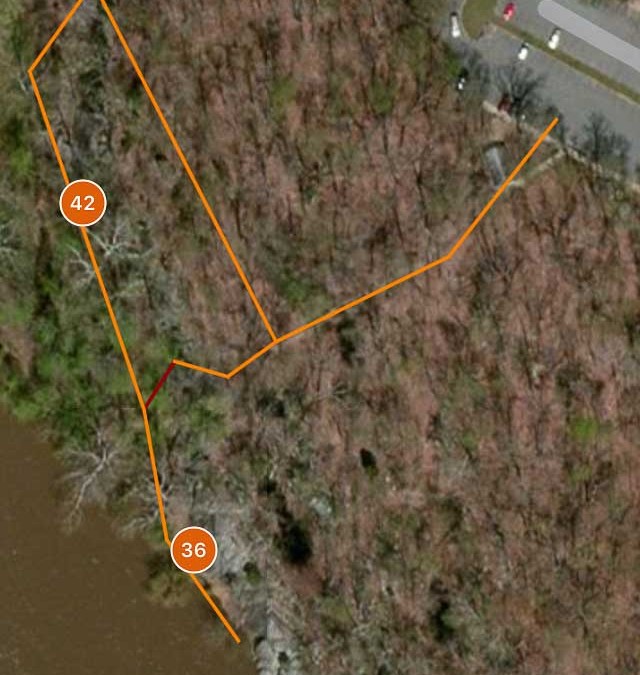640x675 pixels.
Task: Open trail marker number 36
Action: tap(193, 550)
